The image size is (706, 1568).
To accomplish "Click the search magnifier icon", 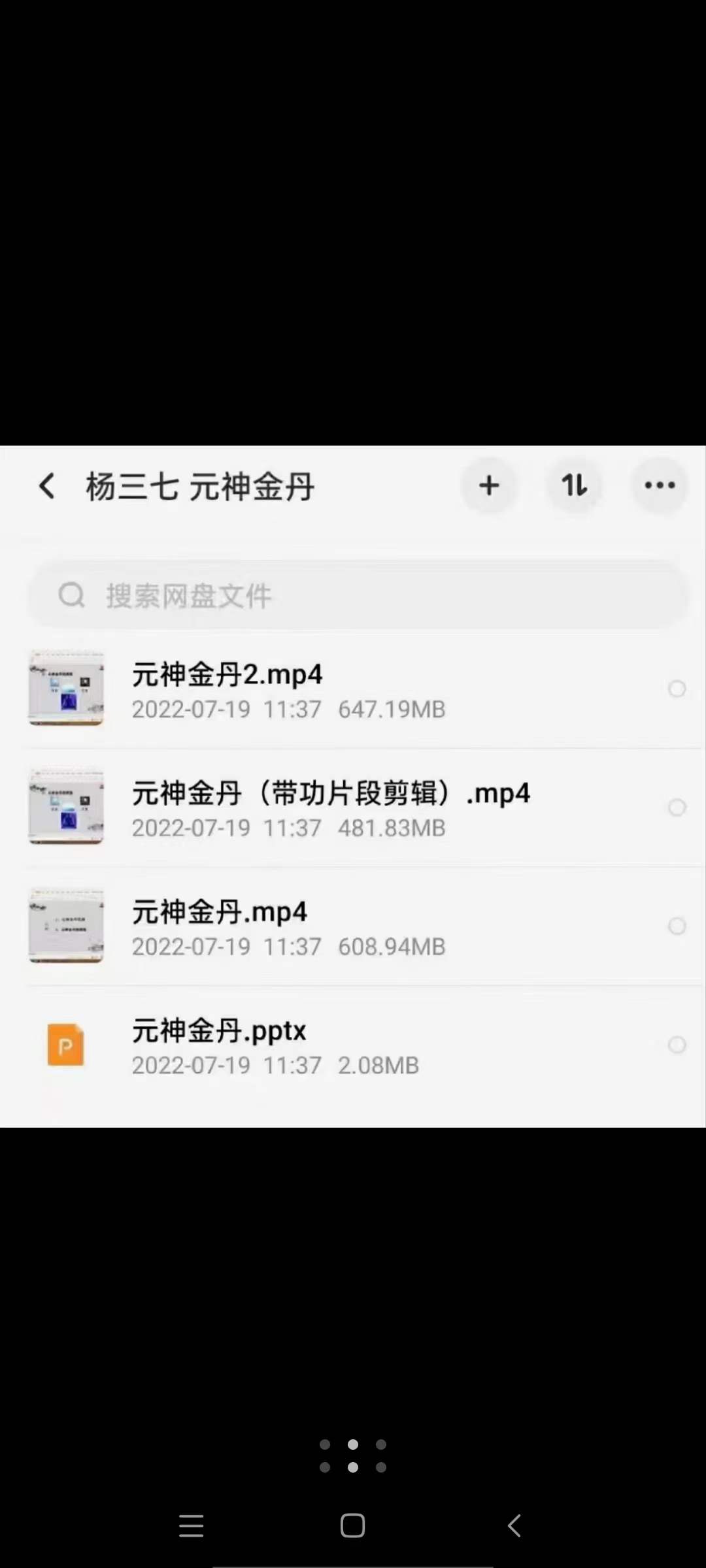I will (x=72, y=595).
